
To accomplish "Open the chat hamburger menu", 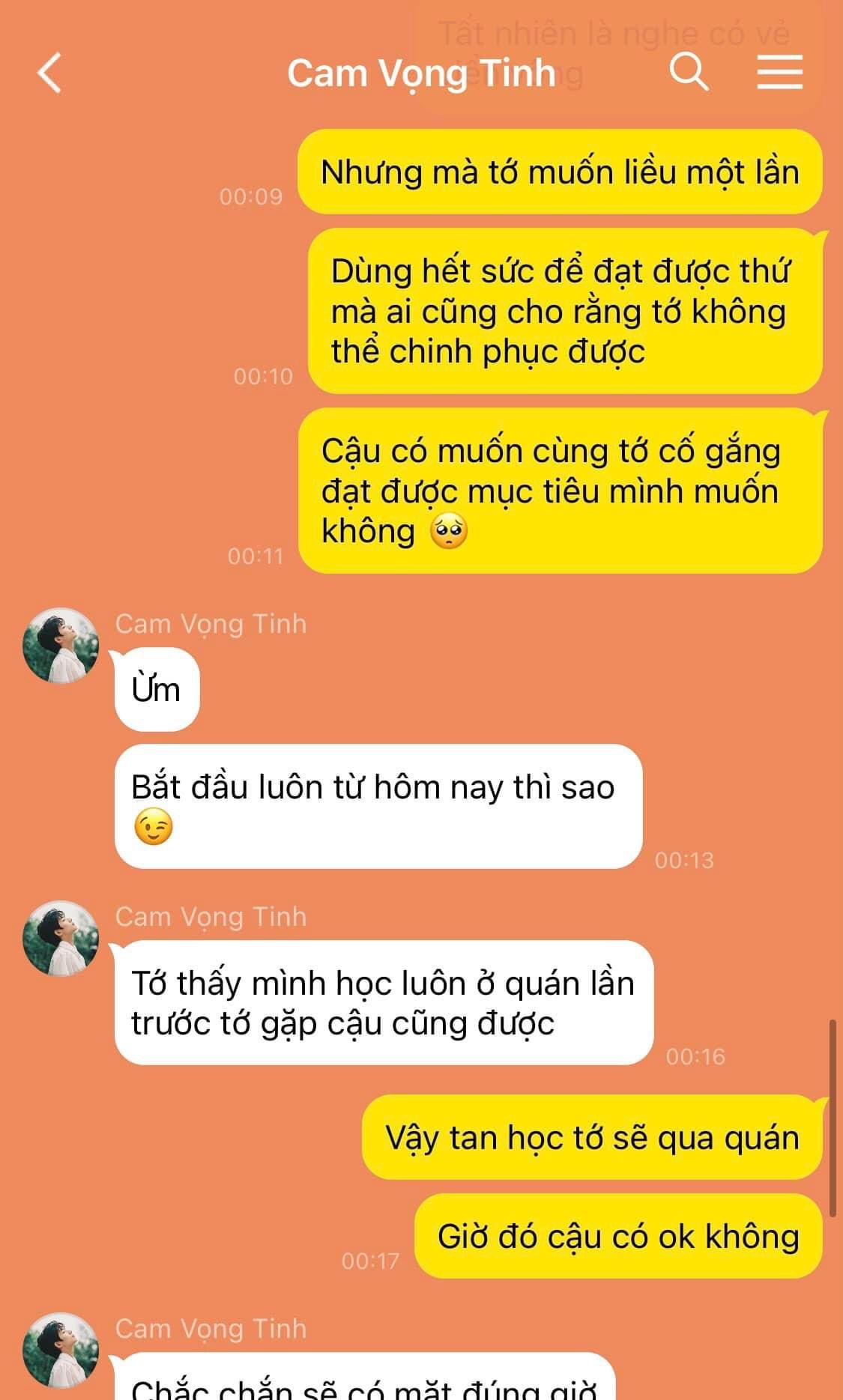I will coord(779,73).
